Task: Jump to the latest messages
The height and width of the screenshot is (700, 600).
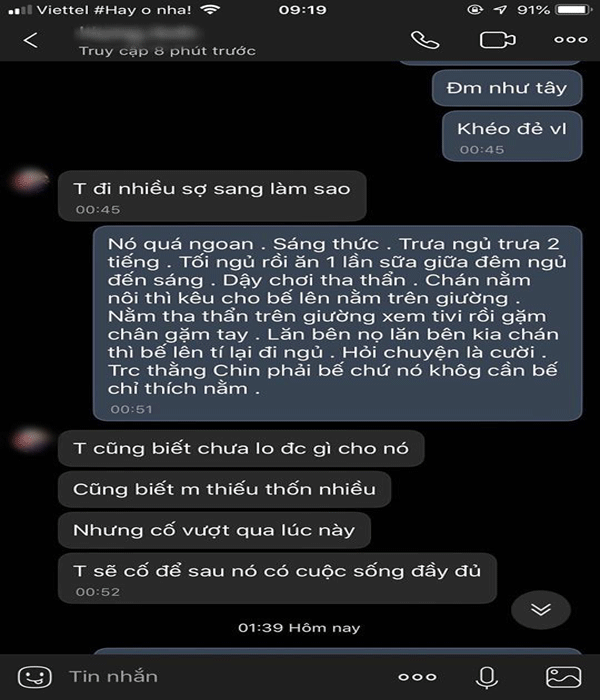Action: [x=540, y=608]
